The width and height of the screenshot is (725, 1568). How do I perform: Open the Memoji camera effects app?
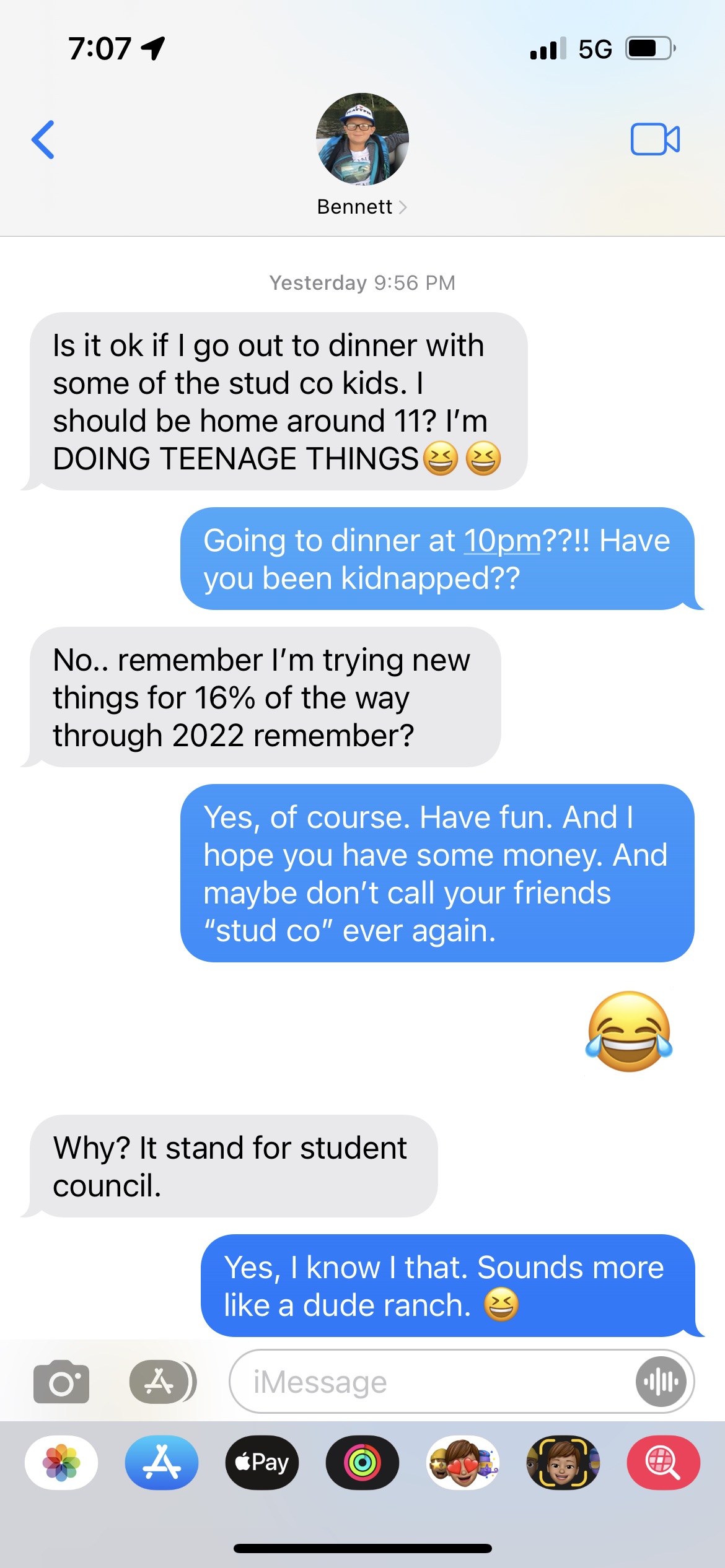(563, 1463)
